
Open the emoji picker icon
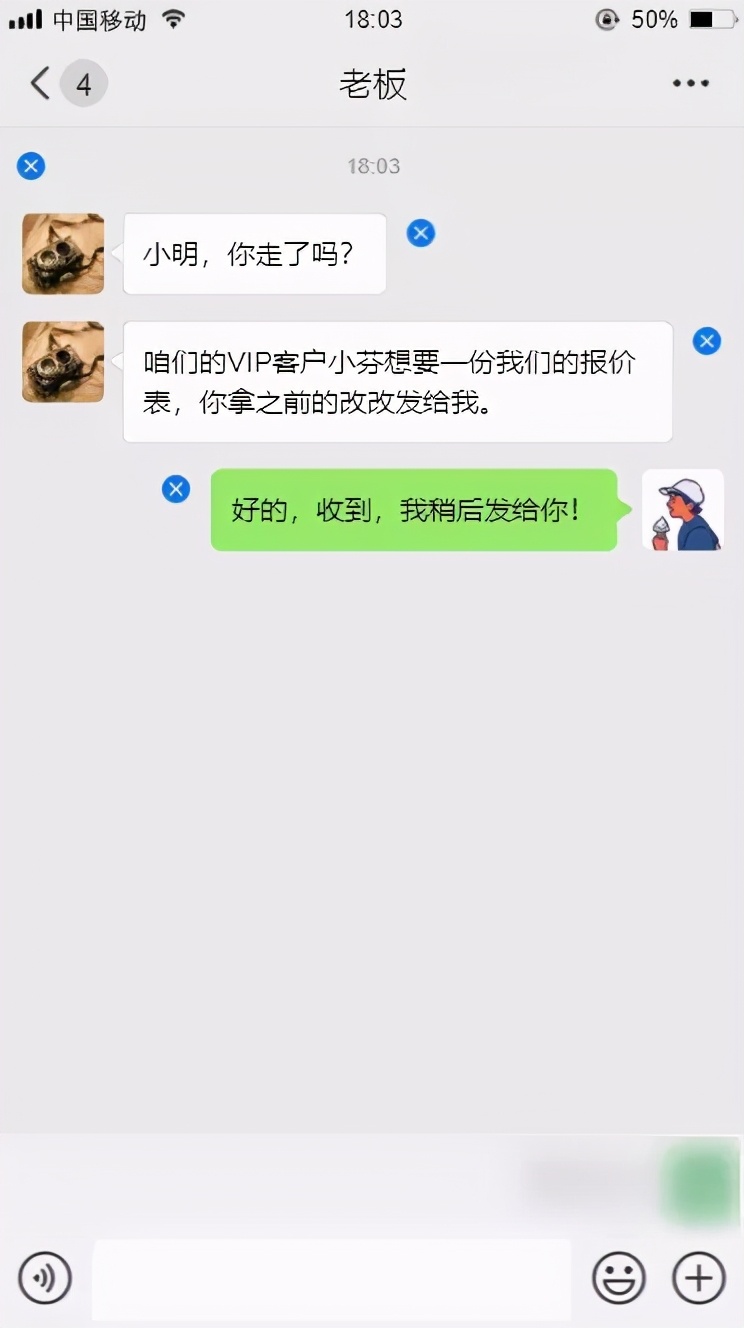pyautogui.click(x=618, y=1278)
